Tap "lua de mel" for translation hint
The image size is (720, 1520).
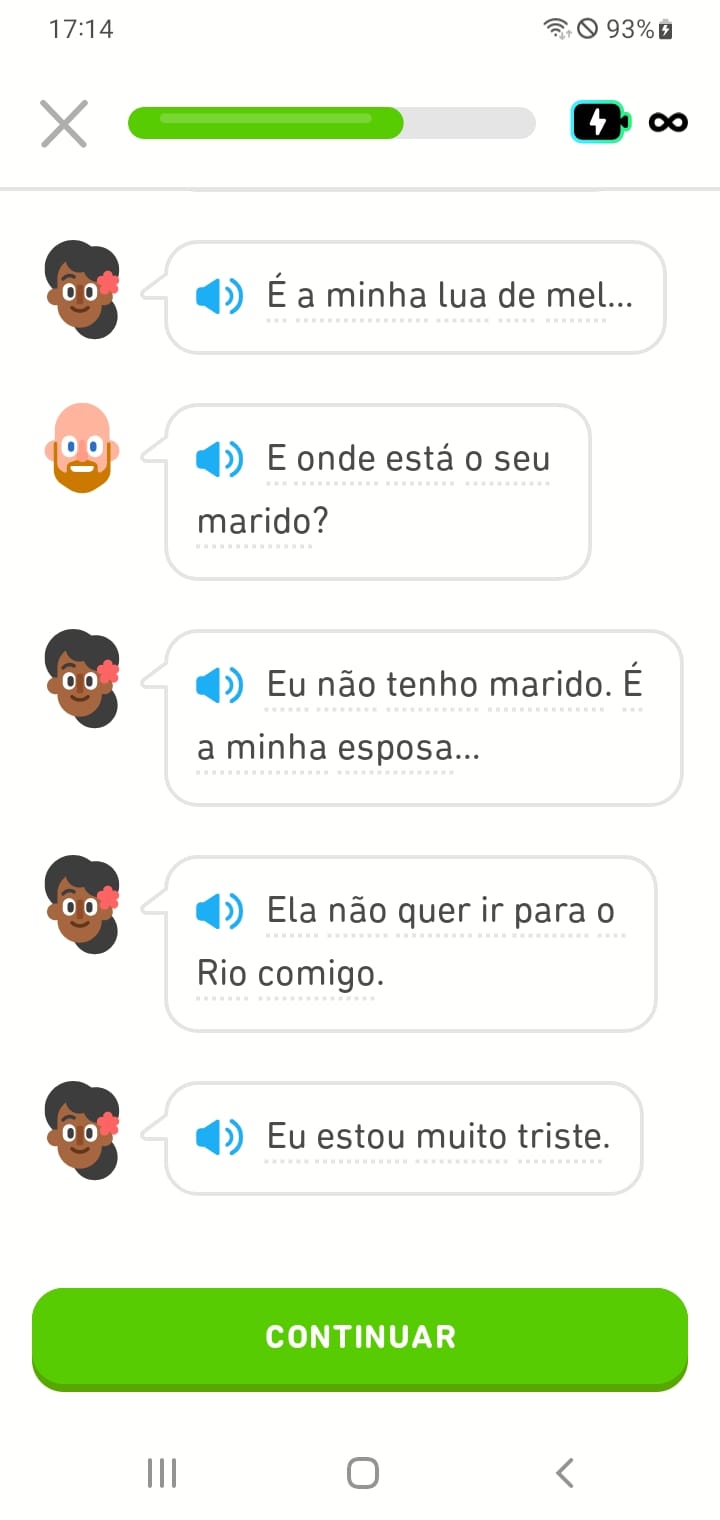pos(520,296)
